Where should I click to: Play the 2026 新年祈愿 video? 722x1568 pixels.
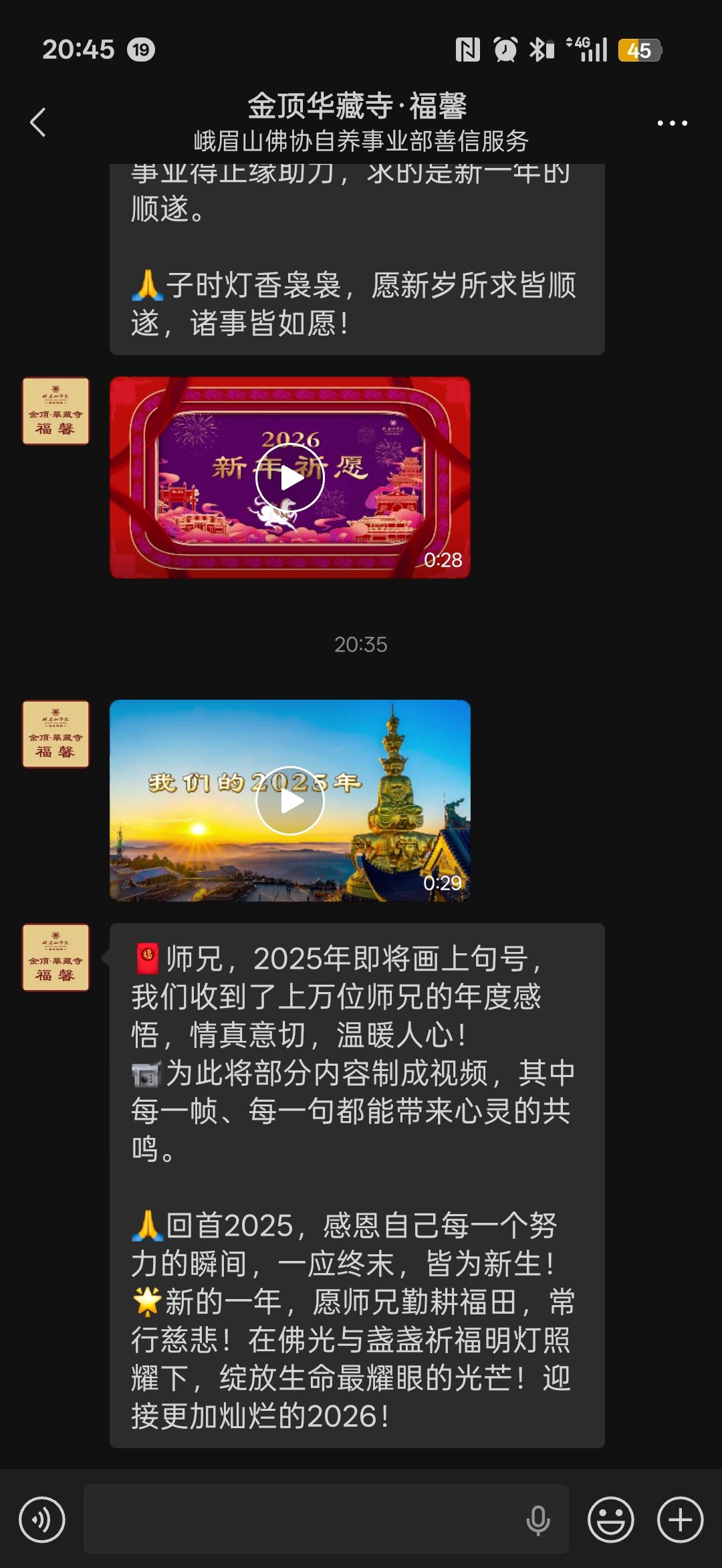click(290, 478)
